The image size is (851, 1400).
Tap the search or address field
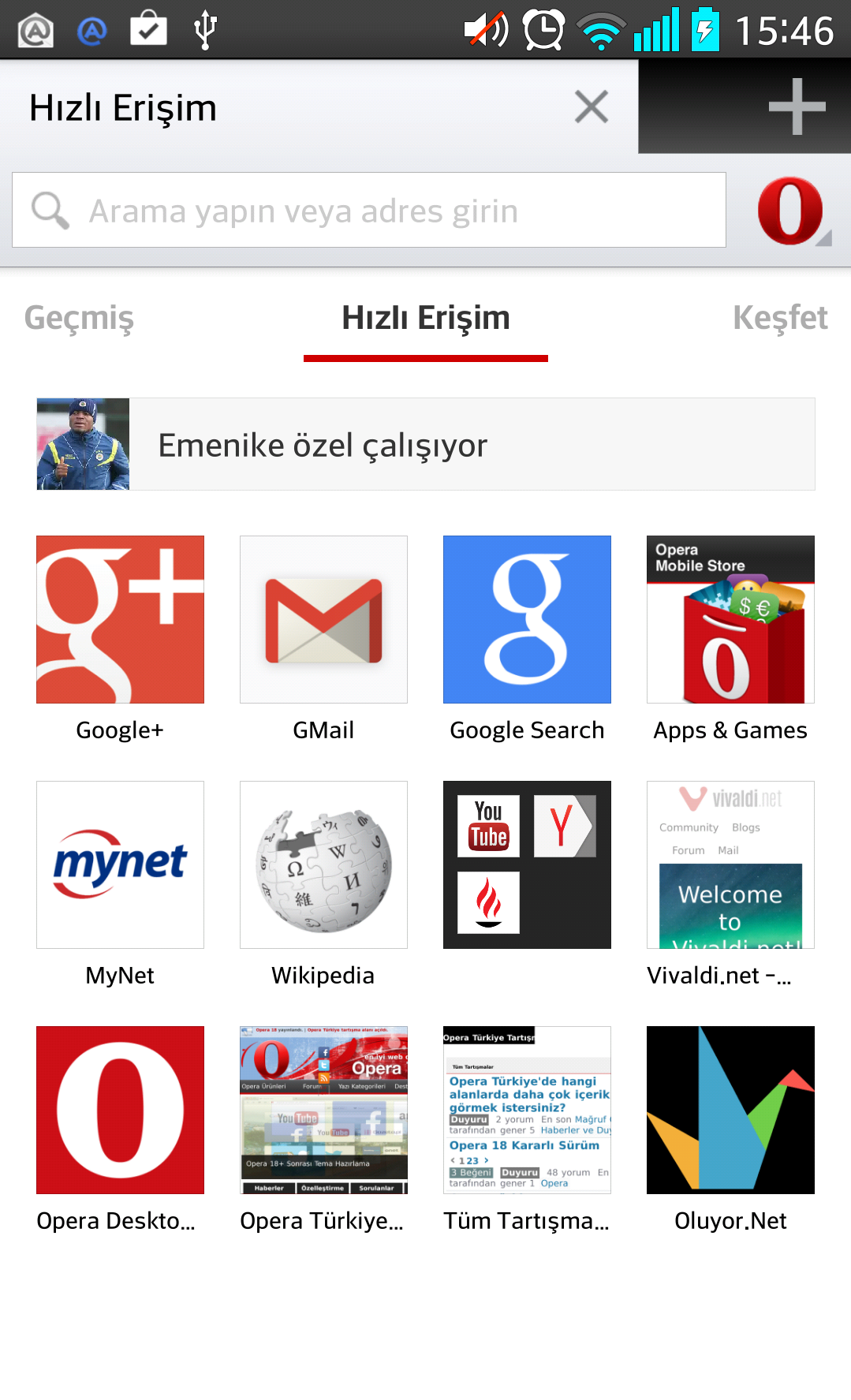(x=369, y=211)
